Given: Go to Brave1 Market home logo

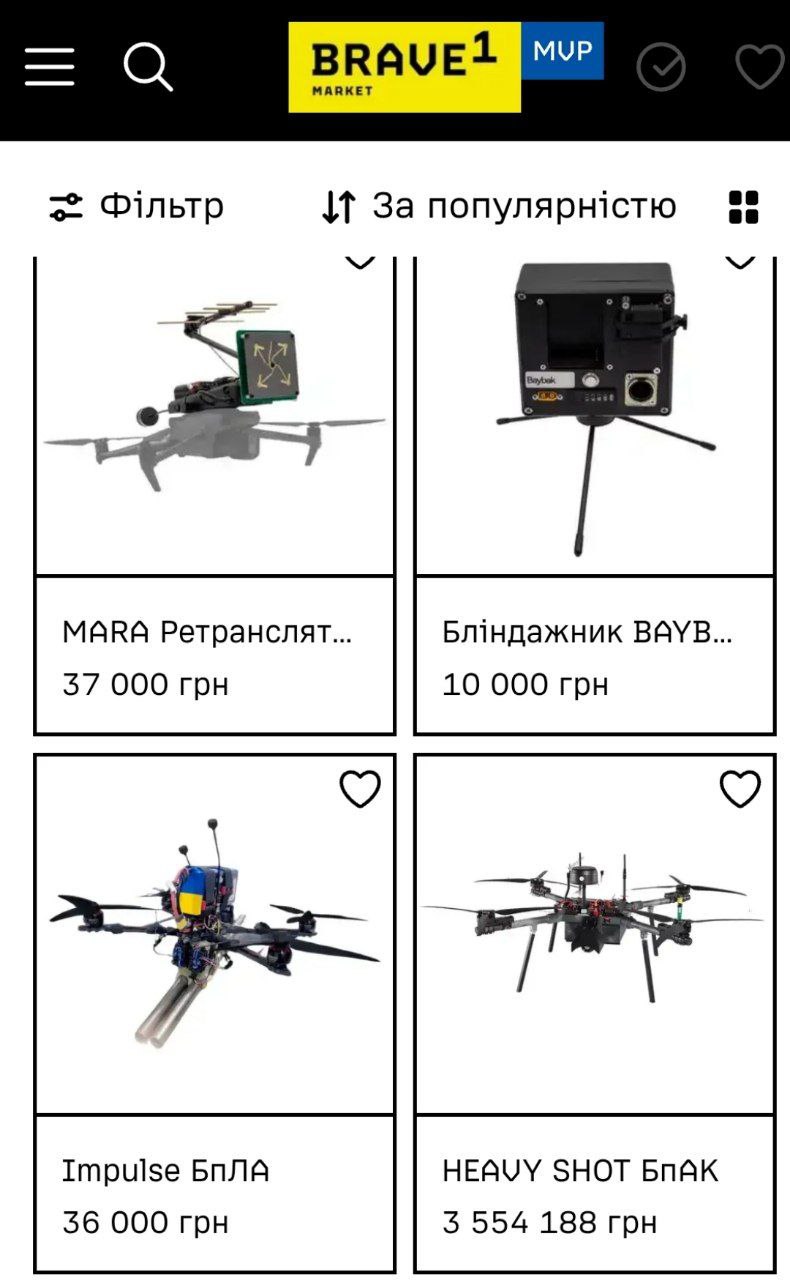Looking at the screenshot, I should (x=405, y=67).
